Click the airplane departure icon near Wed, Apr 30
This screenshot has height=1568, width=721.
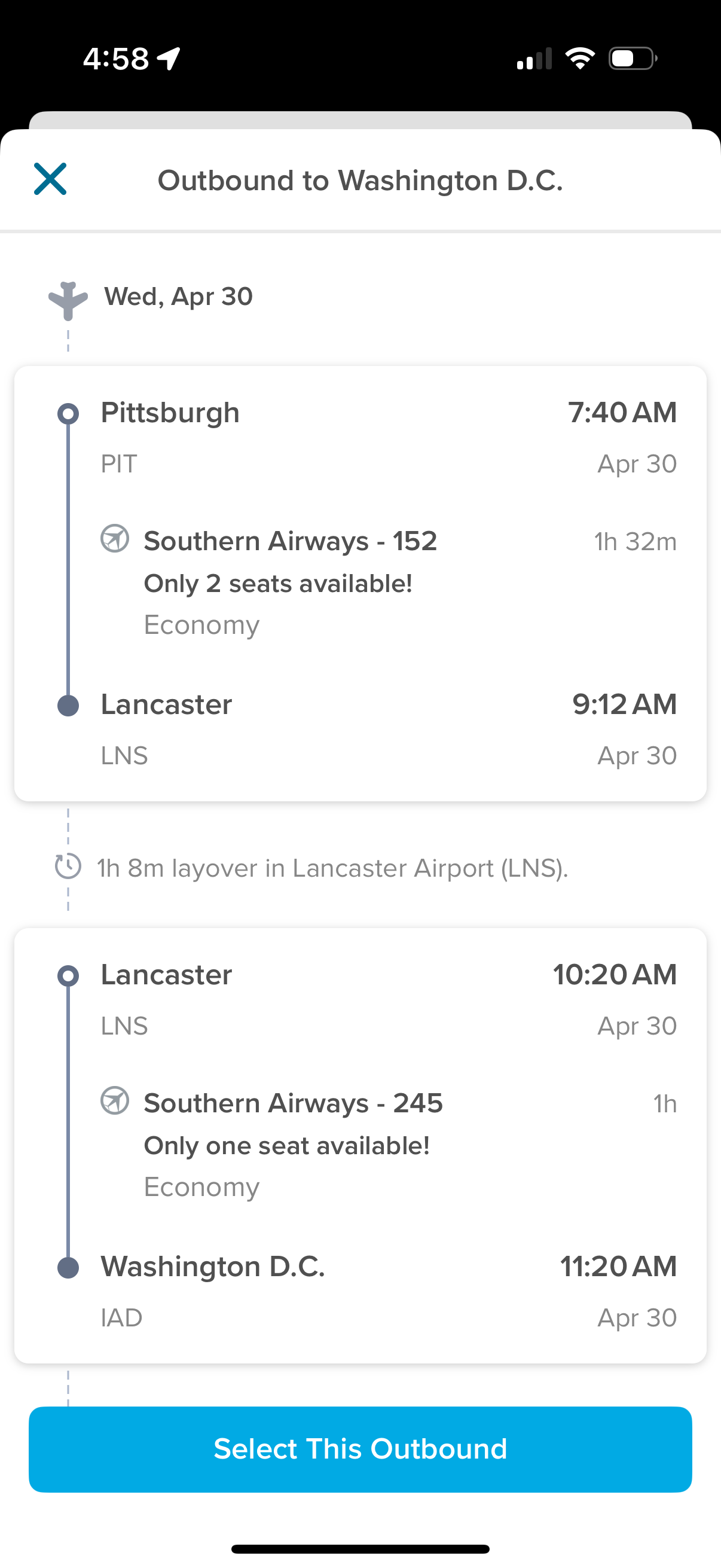[67, 298]
